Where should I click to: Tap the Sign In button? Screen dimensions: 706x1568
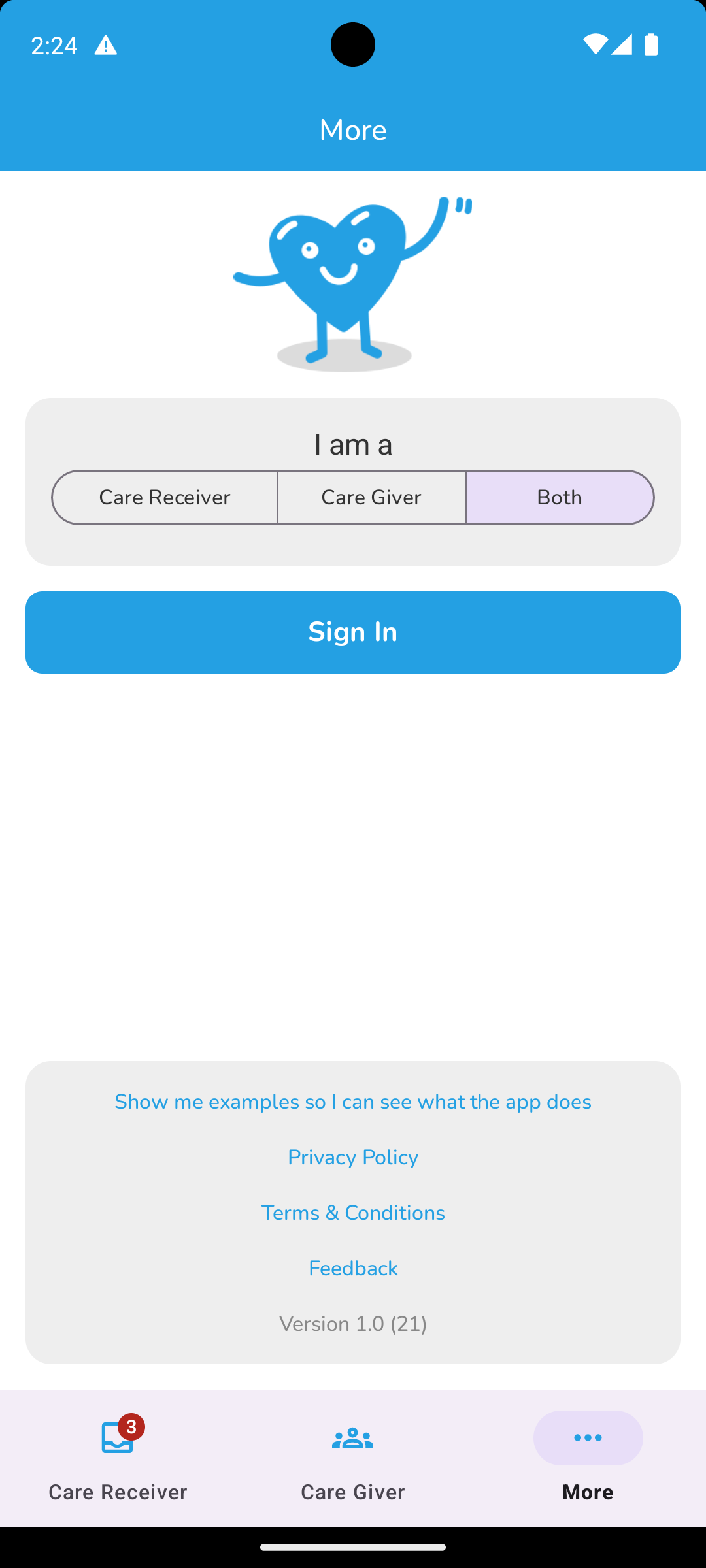coord(353,632)
